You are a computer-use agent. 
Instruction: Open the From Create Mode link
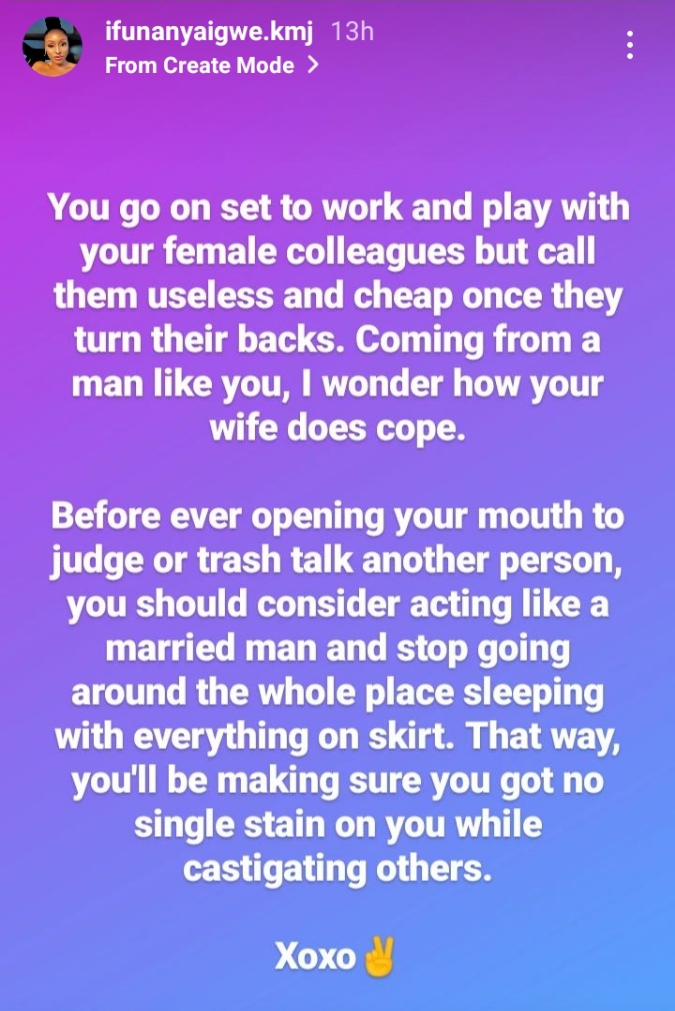pyautogui.click(x=211, y=66)
